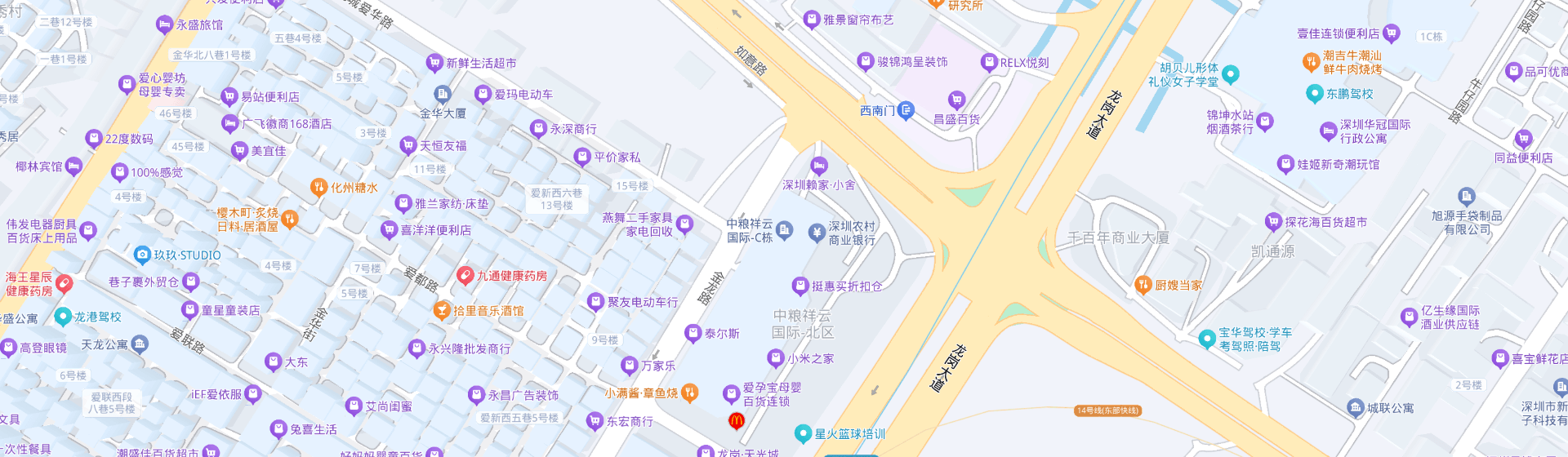Open the 厨嫂当家 restaurant marker
Image resolution: width=1568 pixels, height=457 pixels.
tap(1143, 285)
